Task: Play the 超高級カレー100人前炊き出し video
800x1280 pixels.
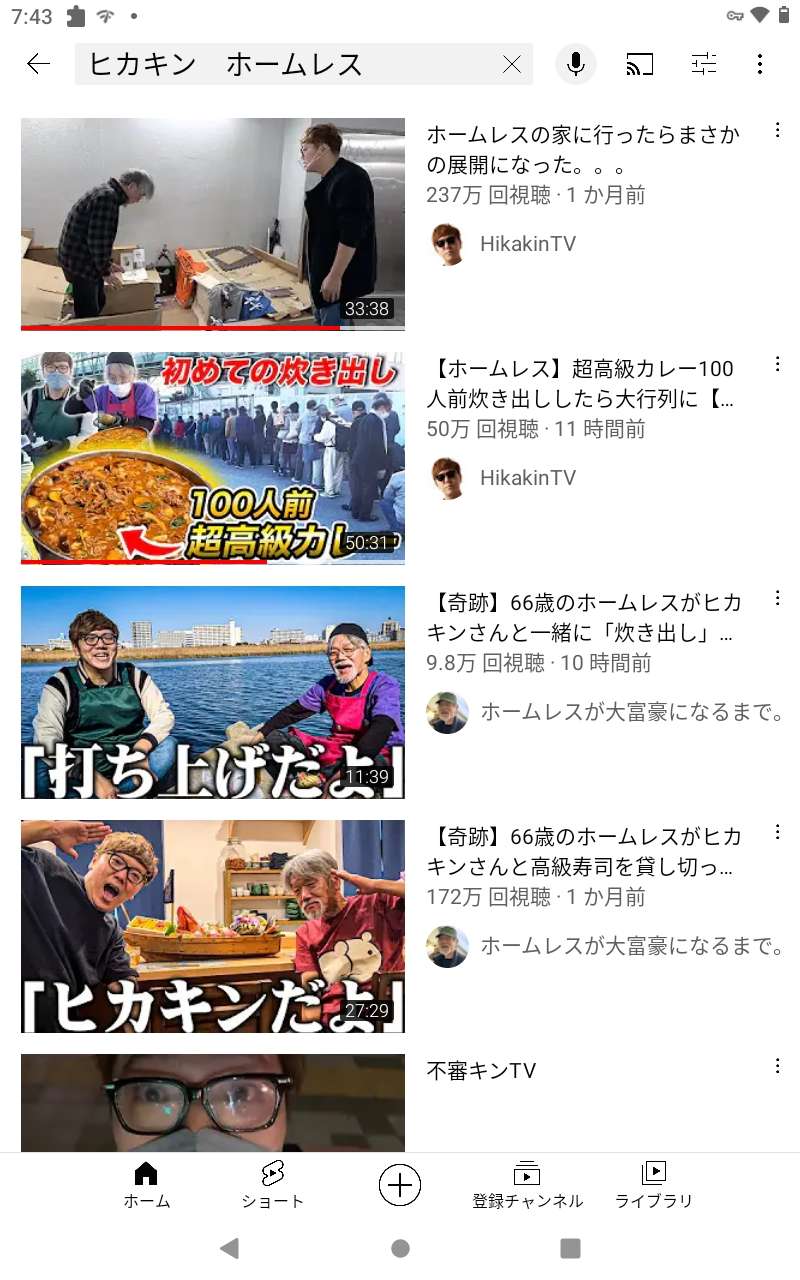Action: (213, 457)
